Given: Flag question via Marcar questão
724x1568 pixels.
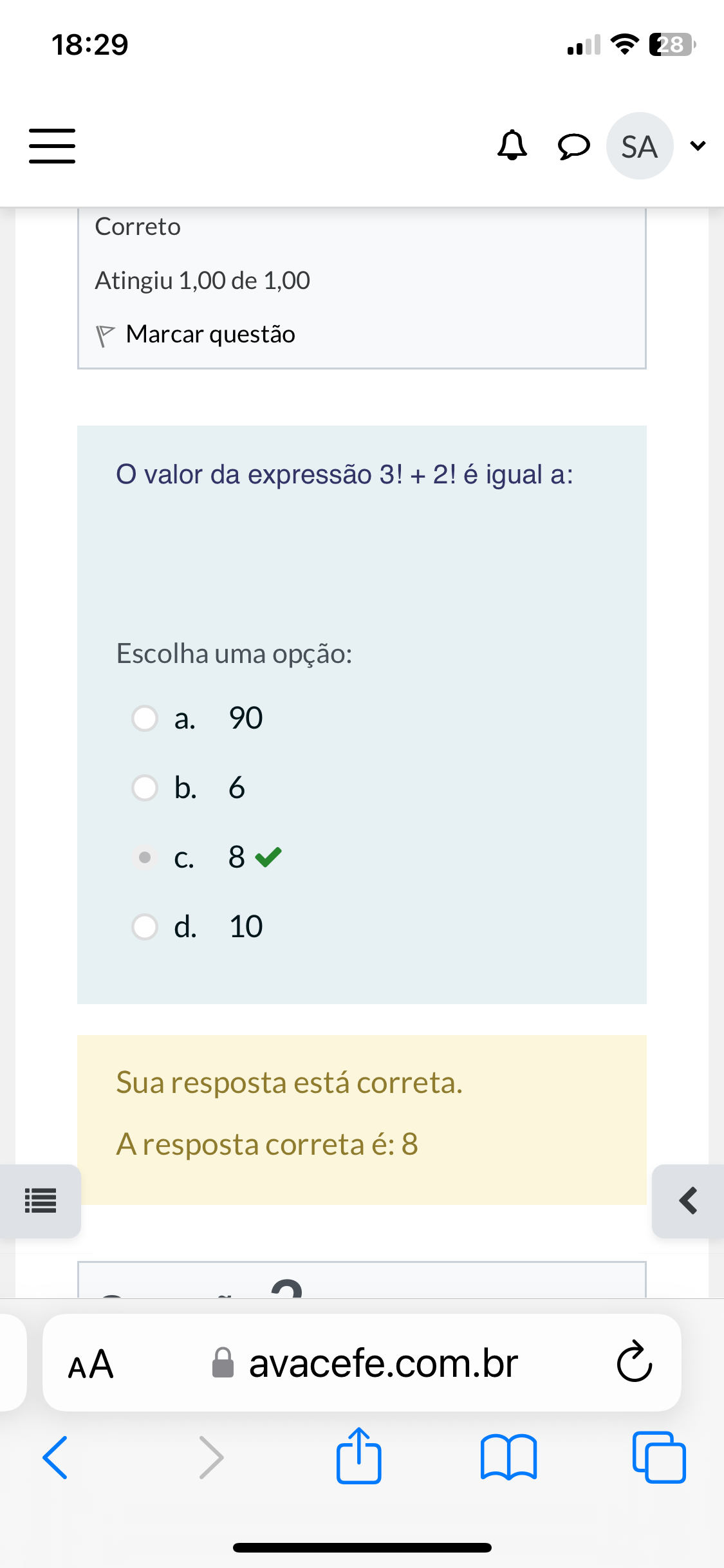Looking at the screenshot, I should click(196, 335).
